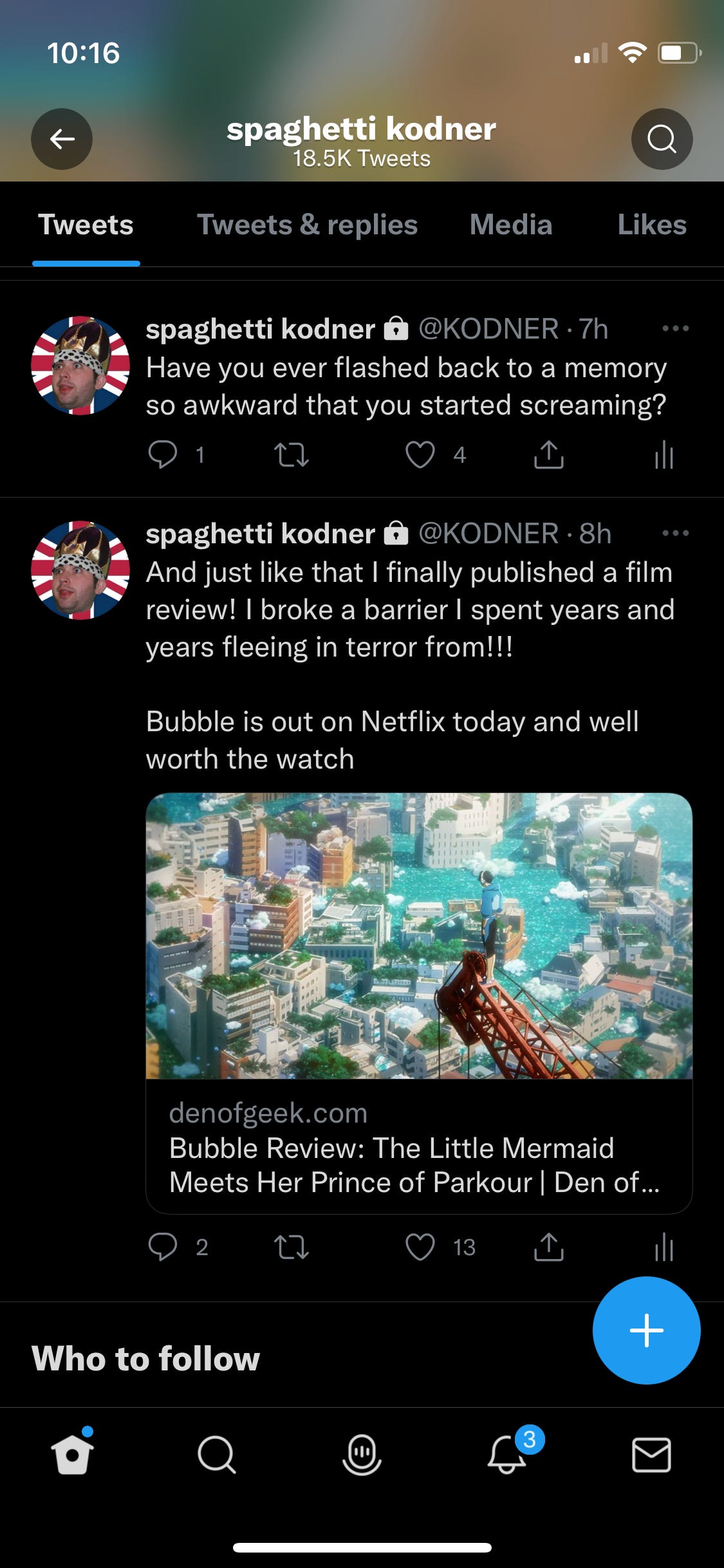The width and height of the screenshot is (724, 1568).
Task: View analytics for the Bubble review tweet
Action: tap(664, 1247)
